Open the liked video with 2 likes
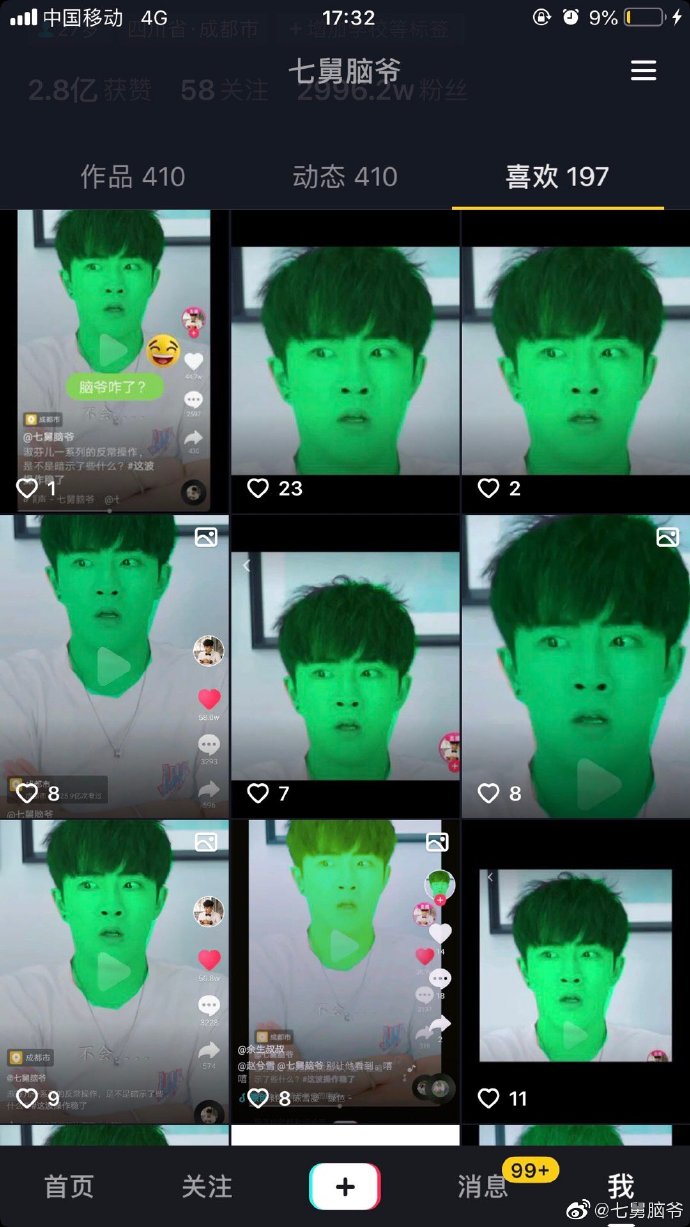This screenshot has width=690, height=1227. 575,360
